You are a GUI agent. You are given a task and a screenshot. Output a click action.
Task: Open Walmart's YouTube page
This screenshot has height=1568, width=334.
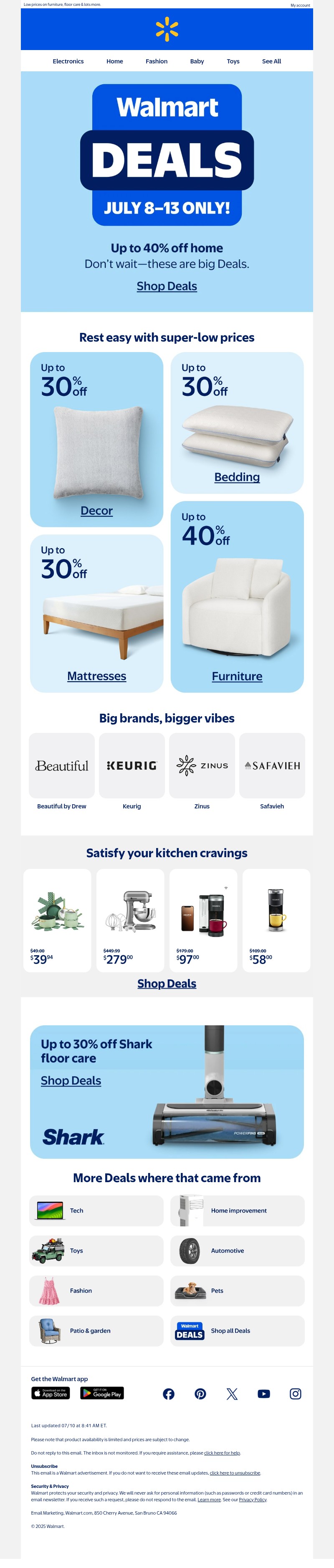pyautogui.click(x=263, y=1394)
